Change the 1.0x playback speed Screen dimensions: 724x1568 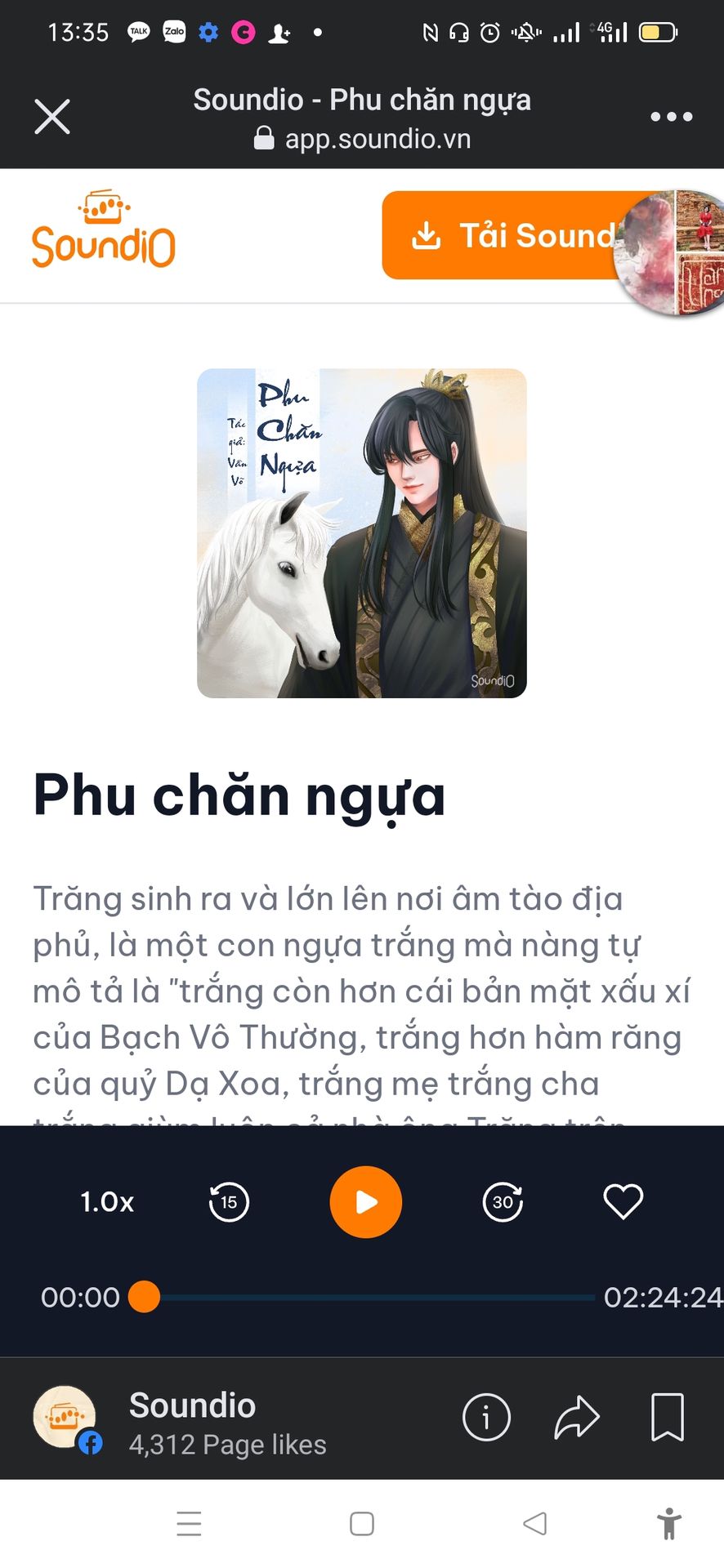click(107, 1202)
